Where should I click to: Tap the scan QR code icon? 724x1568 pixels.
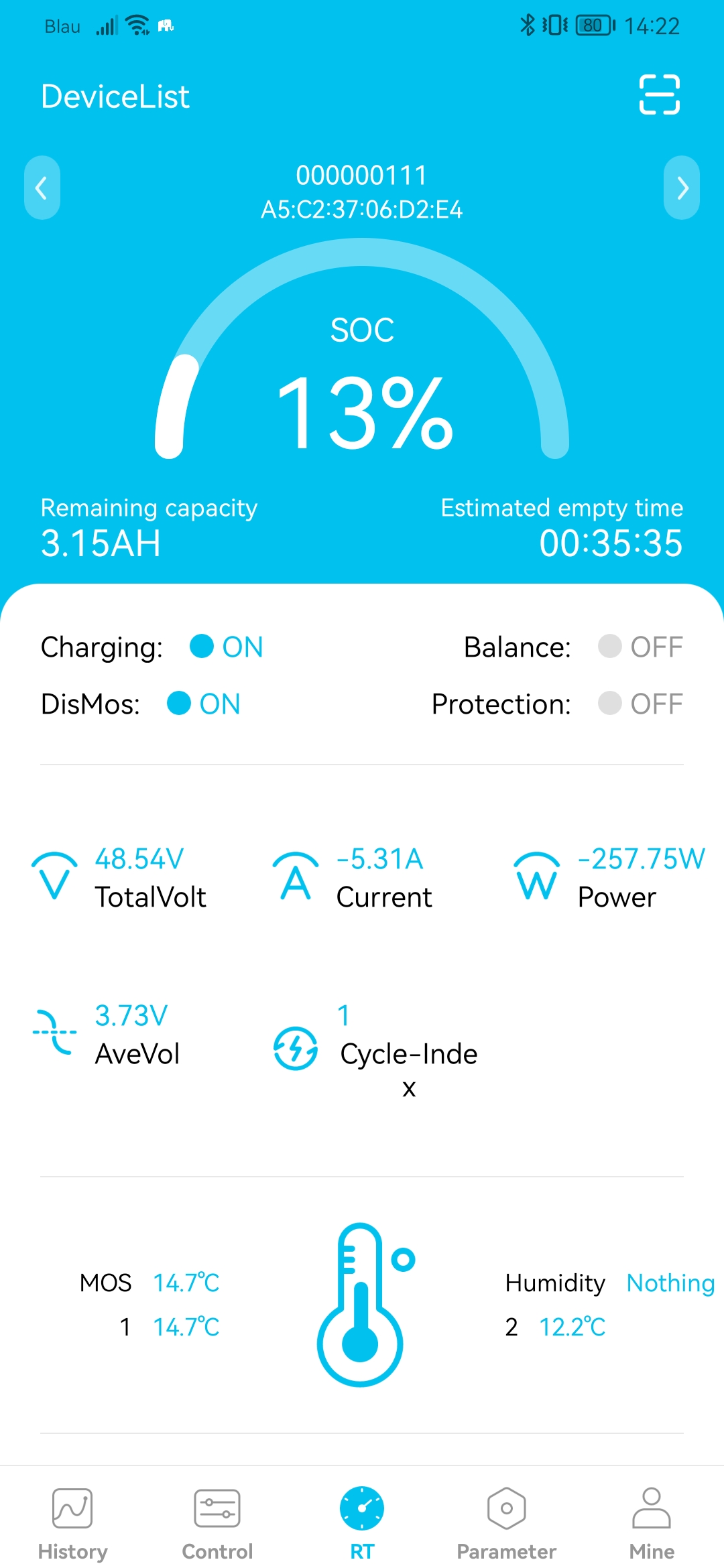point(660,94)
